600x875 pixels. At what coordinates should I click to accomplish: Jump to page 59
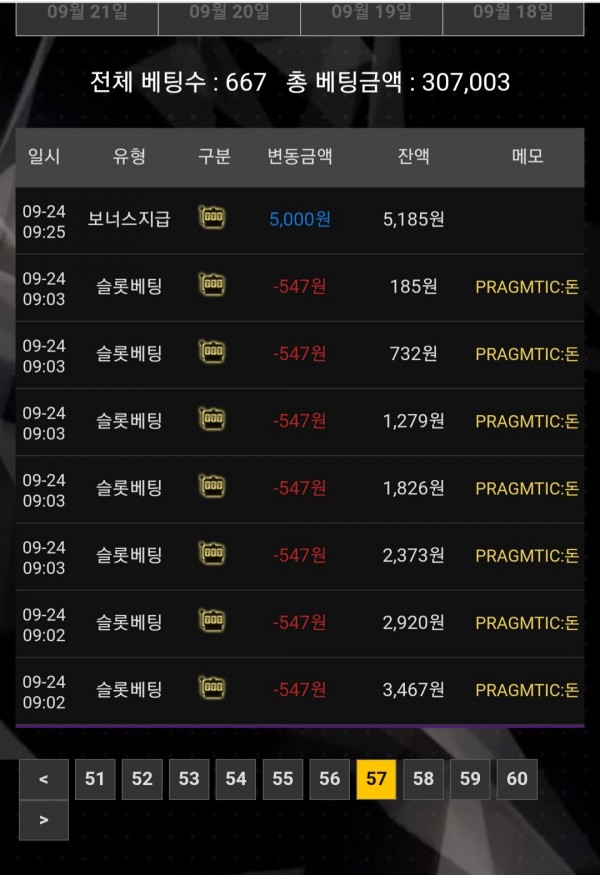click(x=470, y=779)
